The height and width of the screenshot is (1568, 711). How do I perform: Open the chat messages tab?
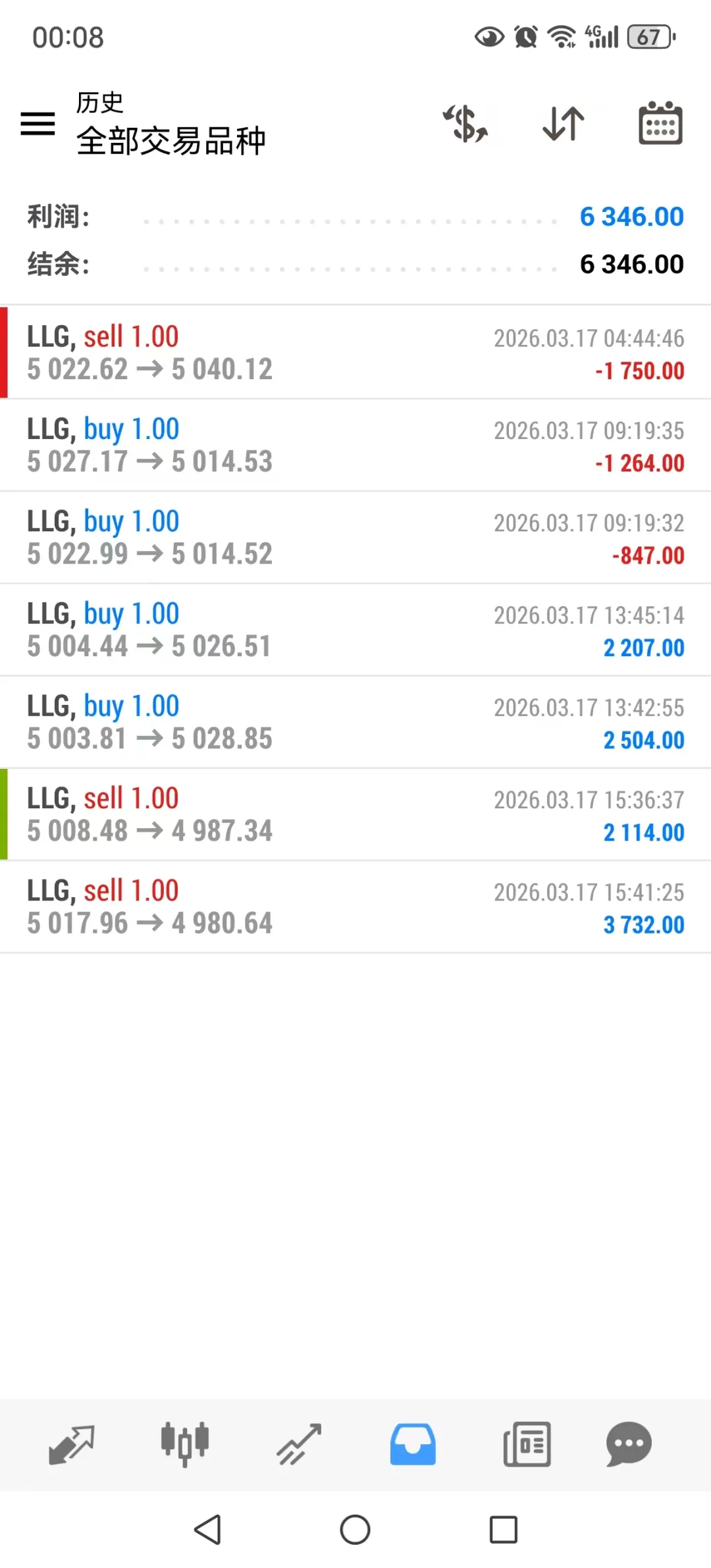click(629, 1444)
